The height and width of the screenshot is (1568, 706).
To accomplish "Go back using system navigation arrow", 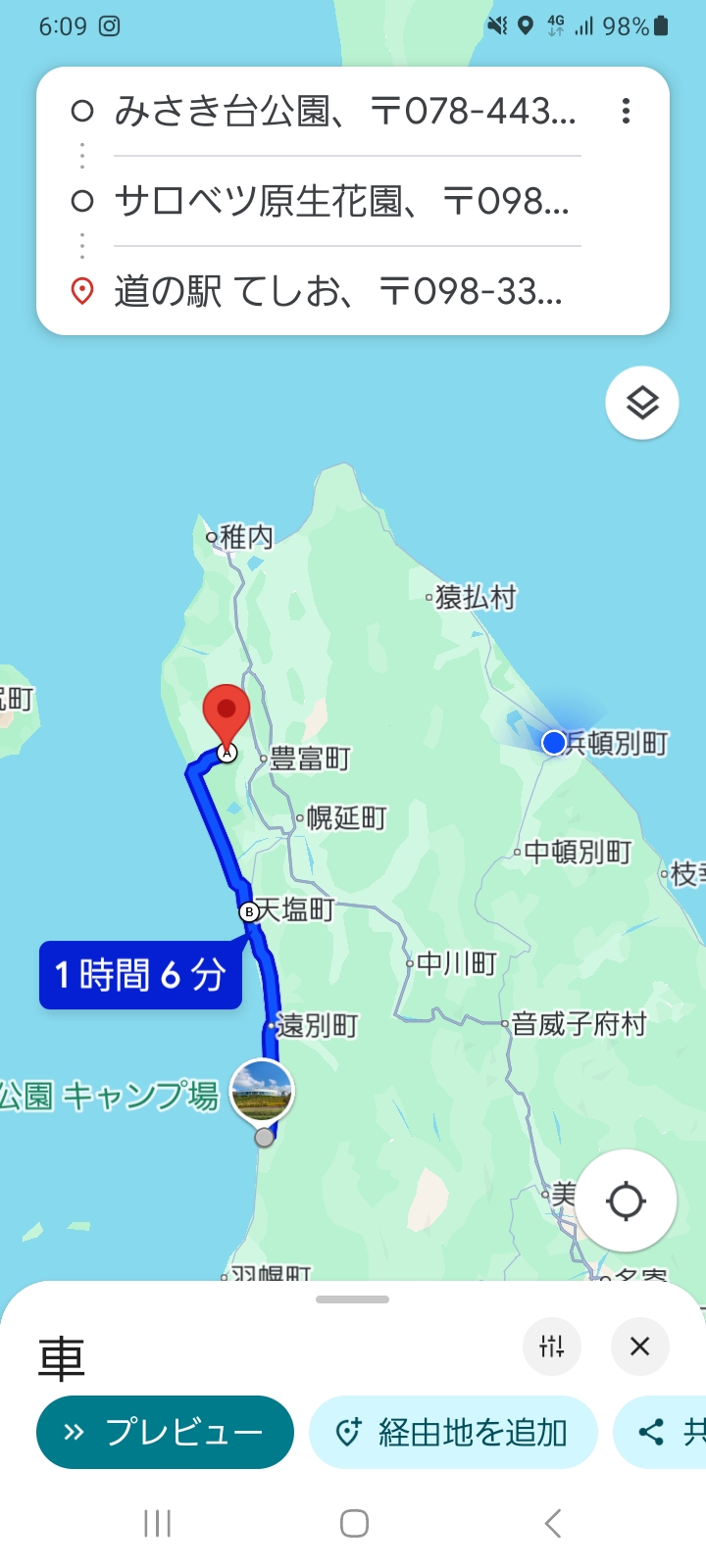I will click(x=552, y=1523).
